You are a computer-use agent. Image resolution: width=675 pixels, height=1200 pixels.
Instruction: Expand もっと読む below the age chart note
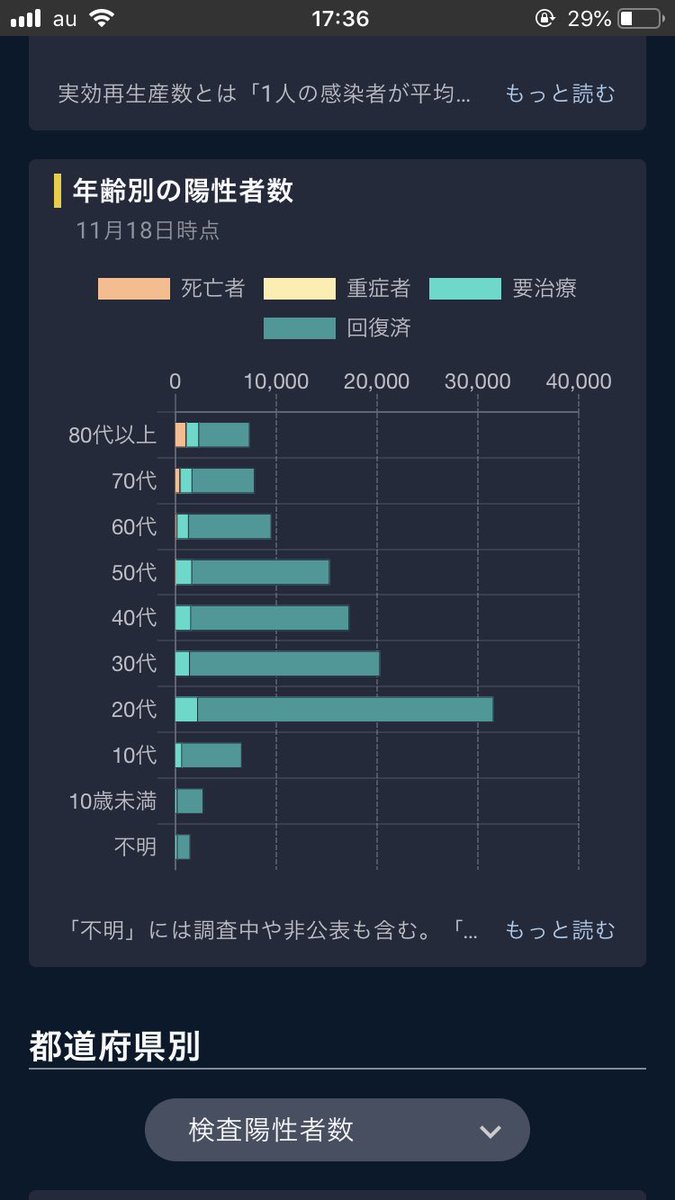pyautogui.click(x=559, y=930)
